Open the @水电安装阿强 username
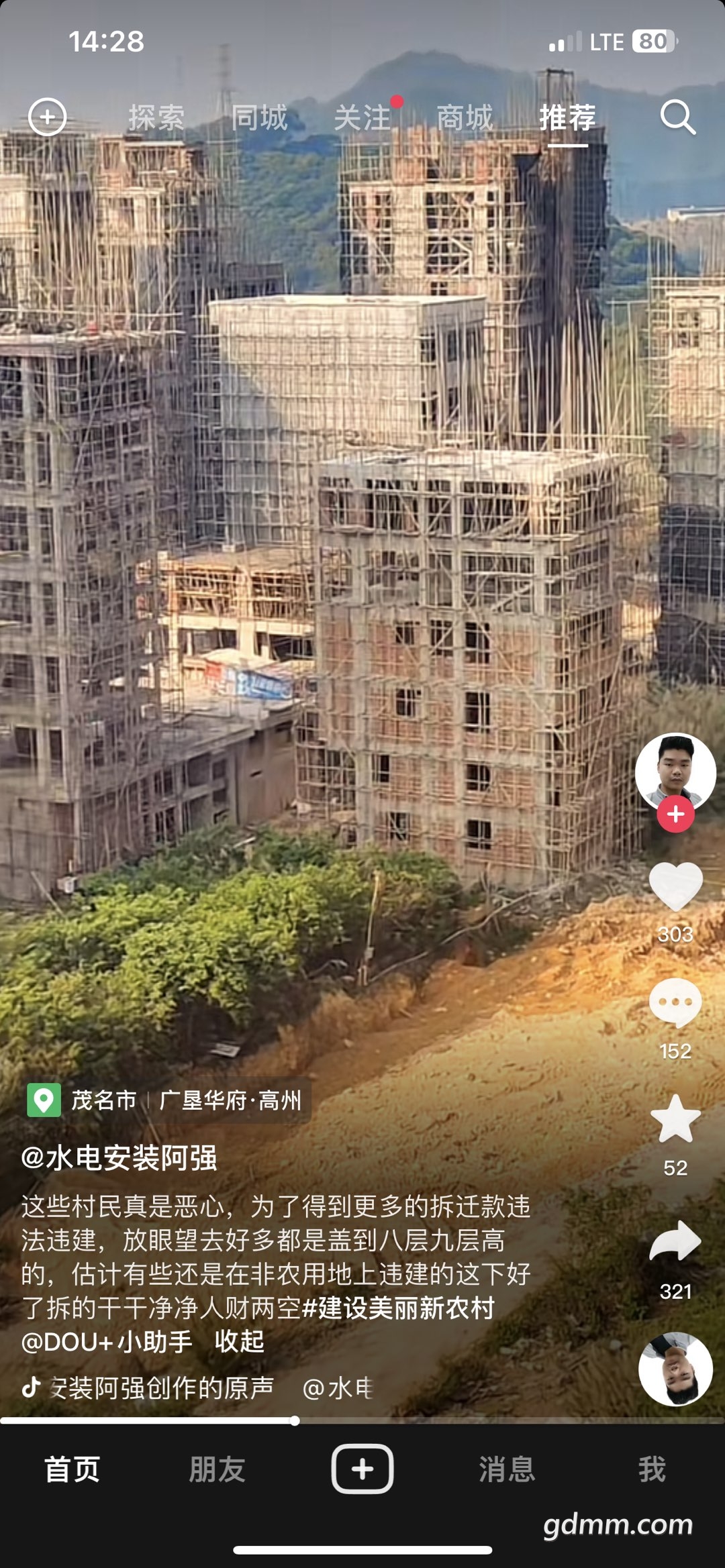The image size is (725, 1568). pos(119,1158)
